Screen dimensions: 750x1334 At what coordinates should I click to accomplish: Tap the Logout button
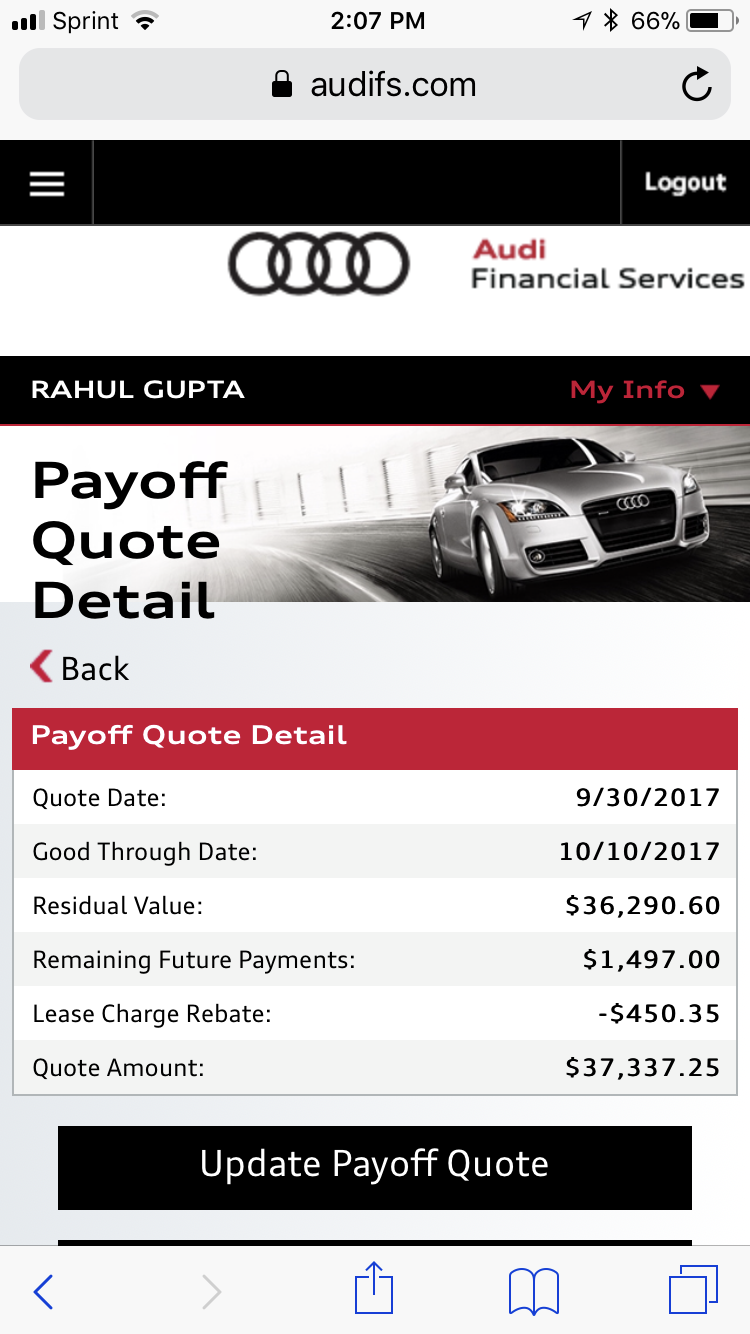[x=685, y=182]
